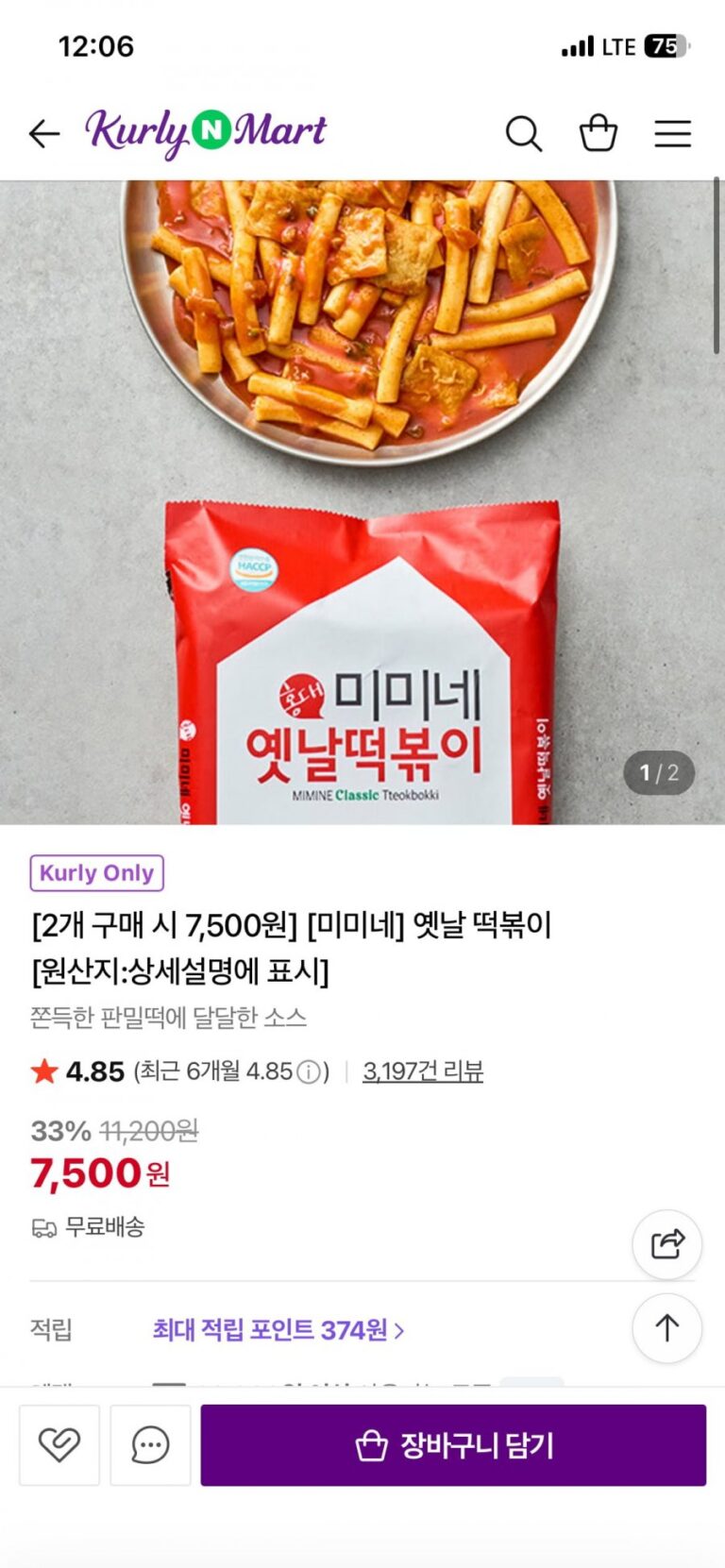
Task: Open the tteokbokki product image
Action: click(x=362, y=500)
